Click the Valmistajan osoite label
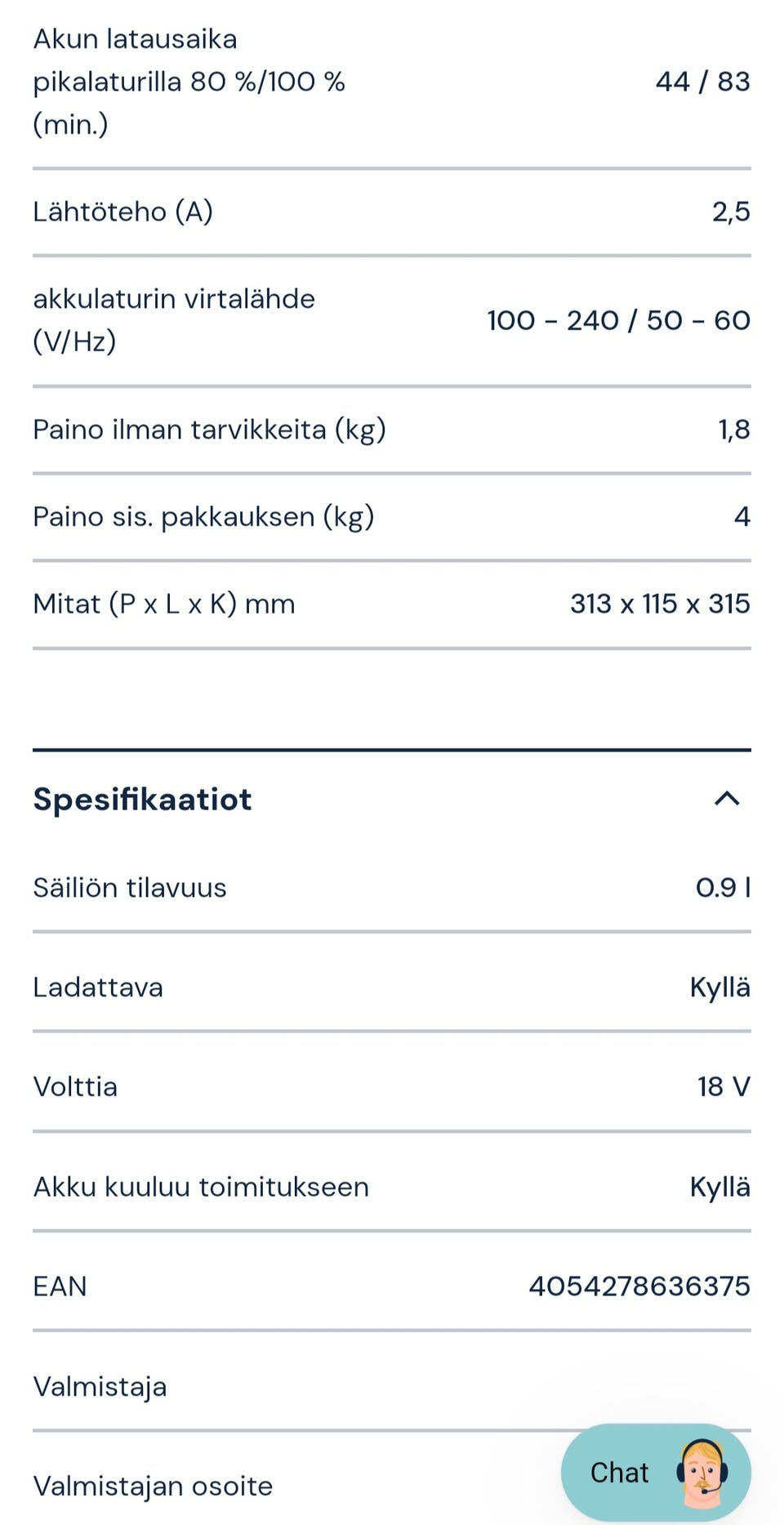Screen dimensions: 784x1525 tap(153, 1486)
